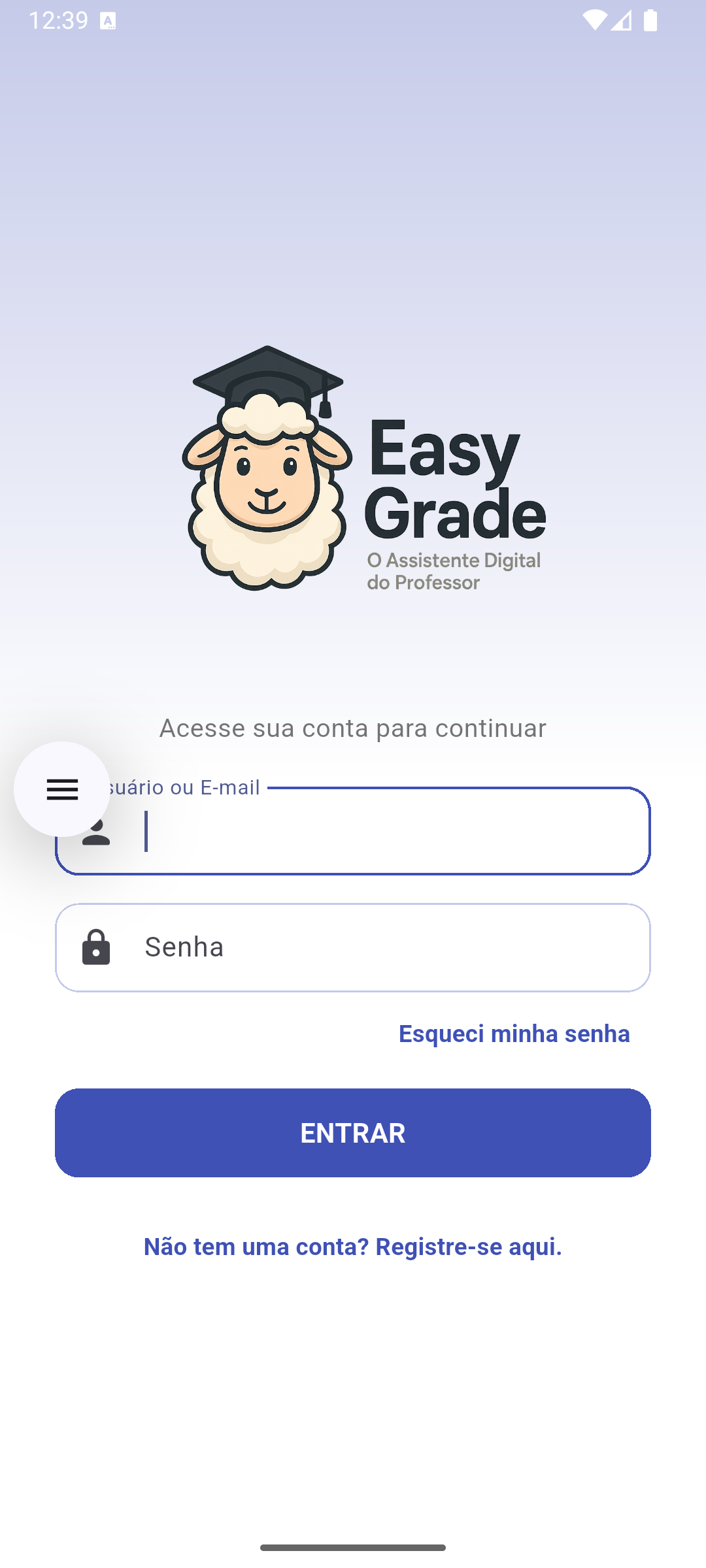Viewport: 706px width, 1568px height.
Task: Select the 'Acesse sua conta para continuar' heading
Action: (x=353, y=728)
